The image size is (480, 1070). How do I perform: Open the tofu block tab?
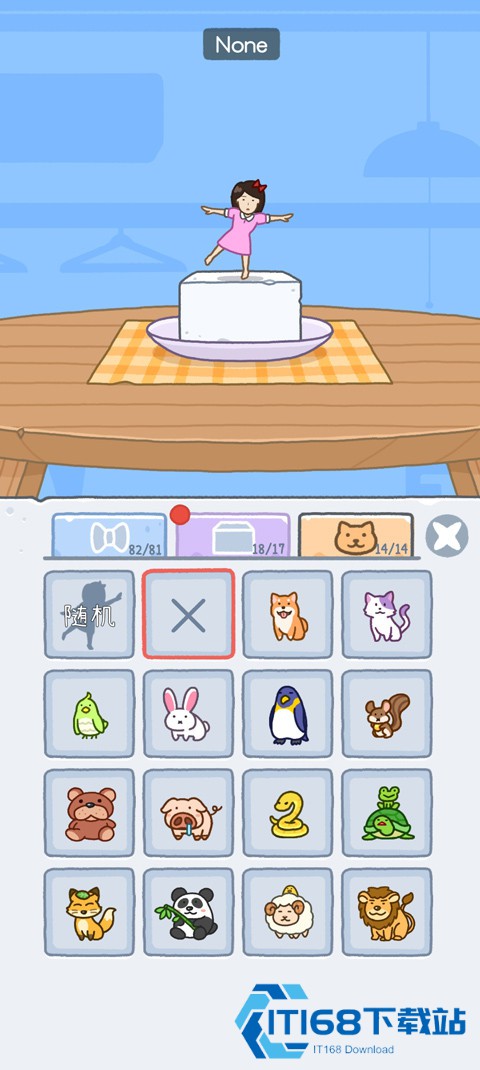[x=233, y=535]
